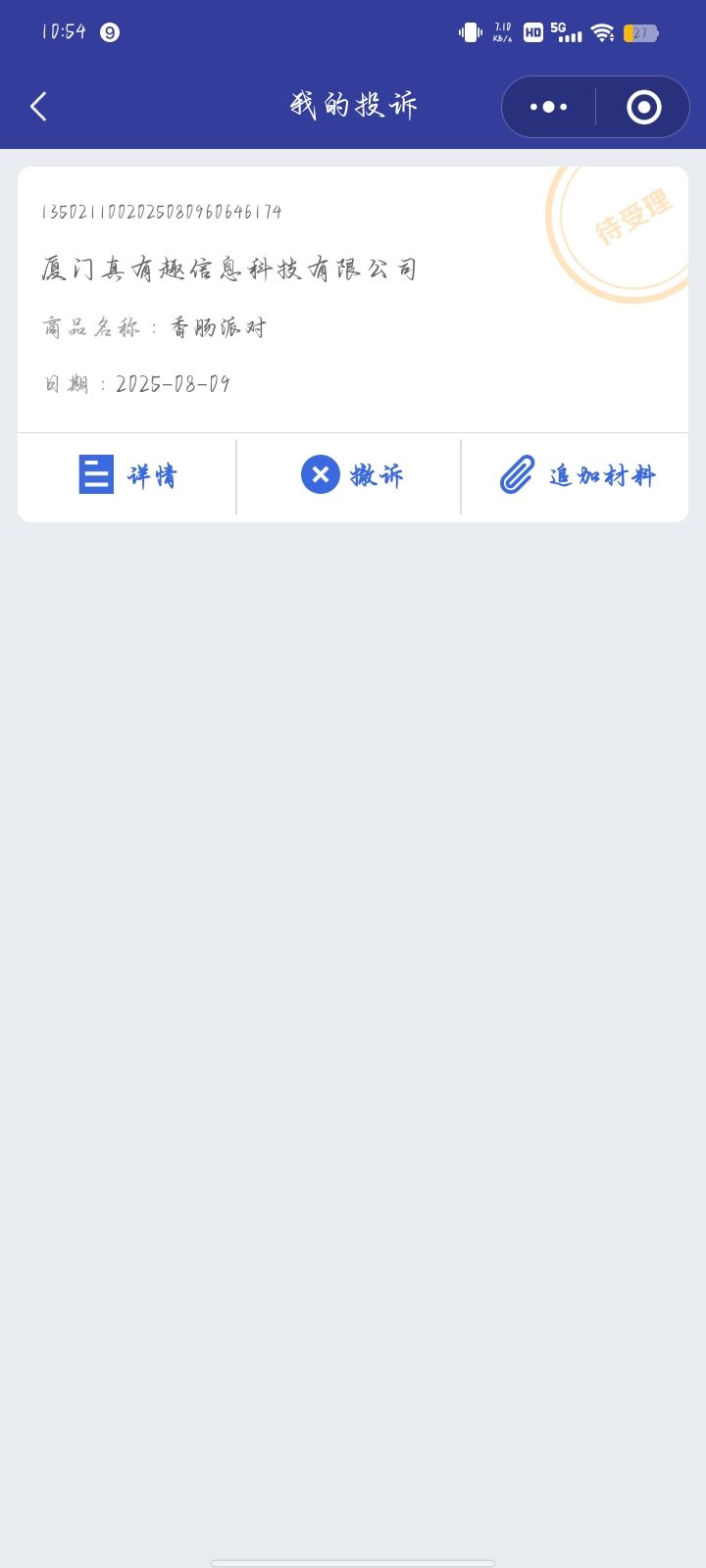Open the mini-program three-dot more menu

click(x=549, y=106)
